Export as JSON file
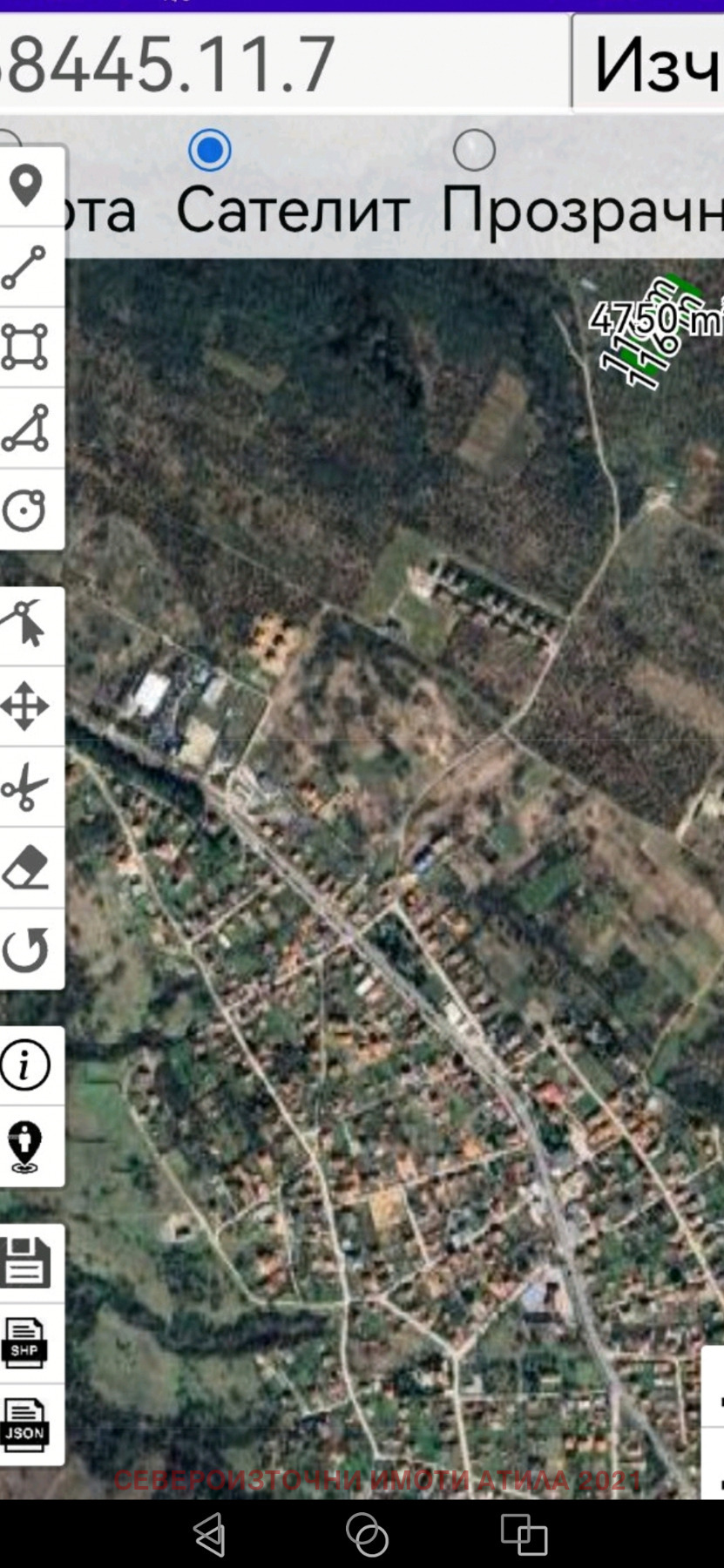Image resolution: width=724 pixels, height=1568 pixels. (x=24, y=1425)
